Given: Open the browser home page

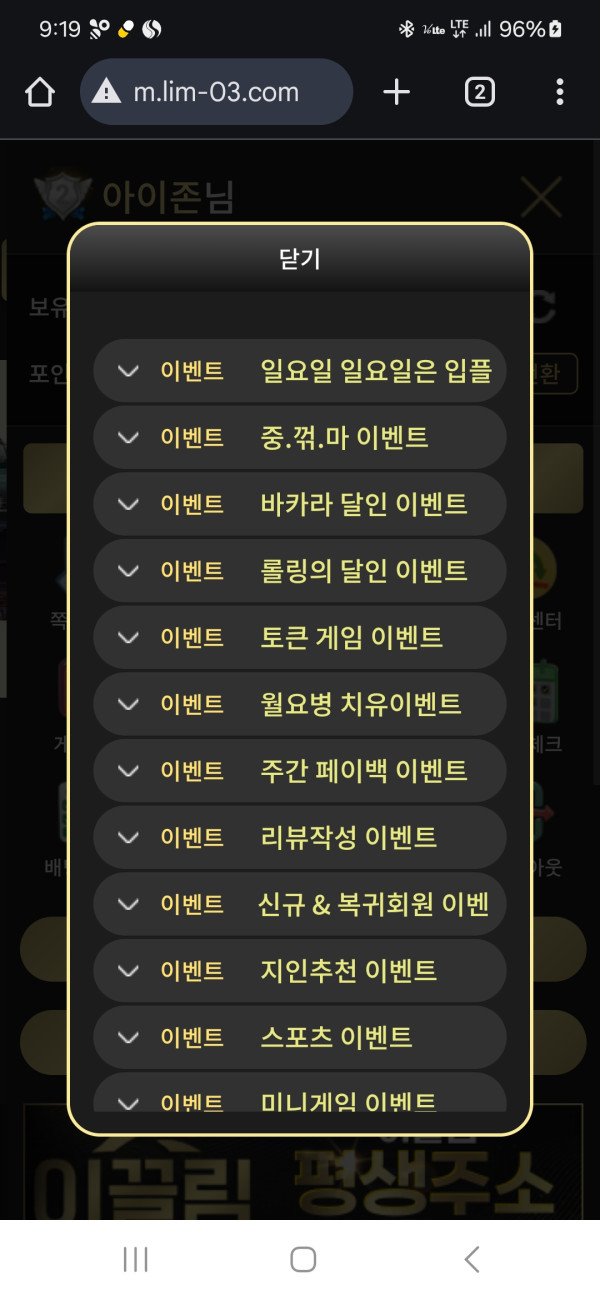Looking at the screenshot, I should click(x=39, y=92).
